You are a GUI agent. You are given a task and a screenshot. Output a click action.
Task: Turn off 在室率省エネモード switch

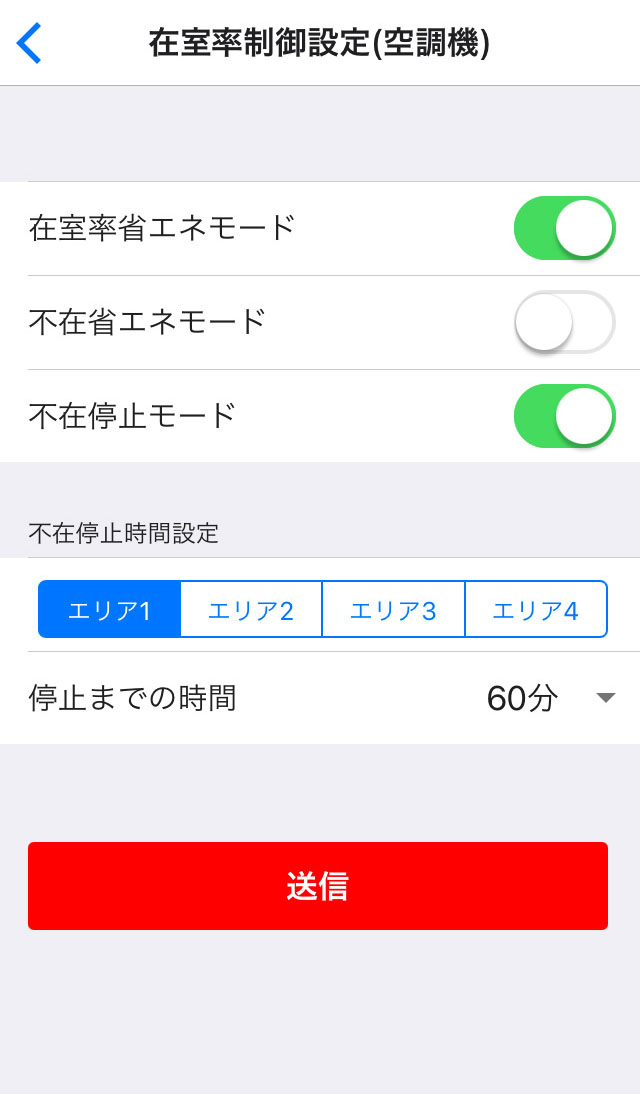pos(564,228)
